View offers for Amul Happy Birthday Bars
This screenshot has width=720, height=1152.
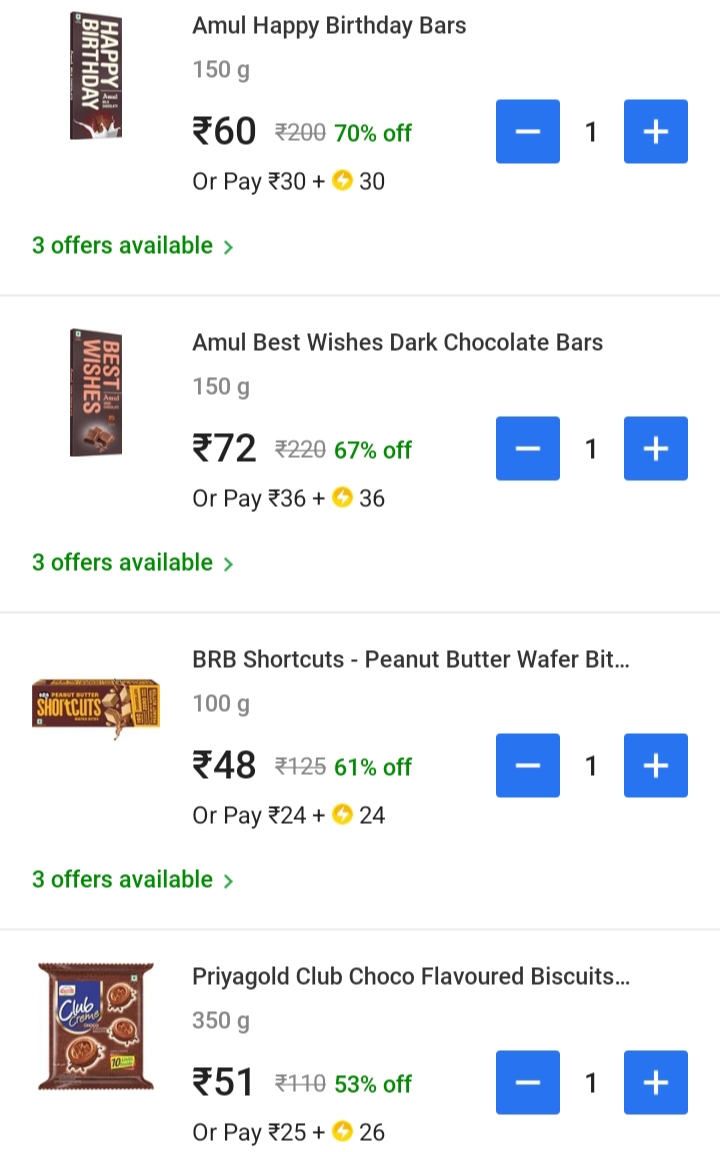pyautogui.click(x=132, y=246)
